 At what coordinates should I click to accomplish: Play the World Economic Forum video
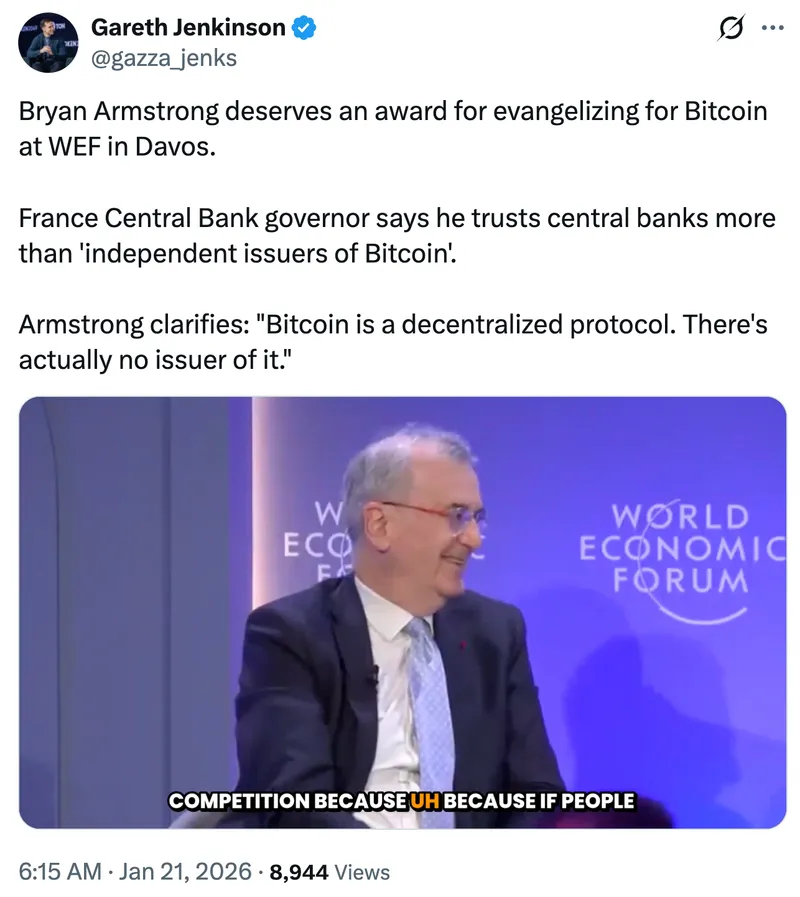point(403,612)
